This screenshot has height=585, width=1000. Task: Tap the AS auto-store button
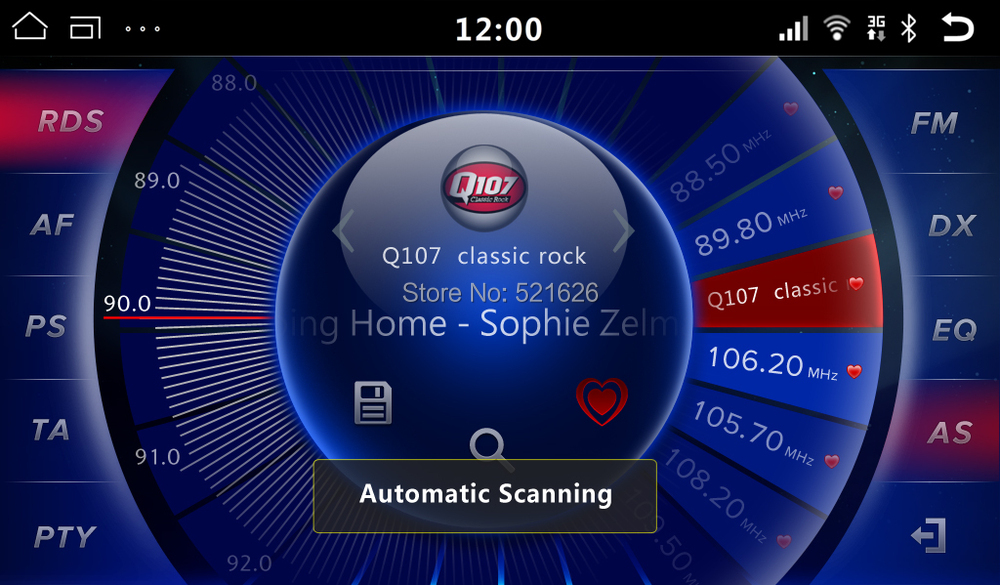pyautogui.click(x=950, y=433)
